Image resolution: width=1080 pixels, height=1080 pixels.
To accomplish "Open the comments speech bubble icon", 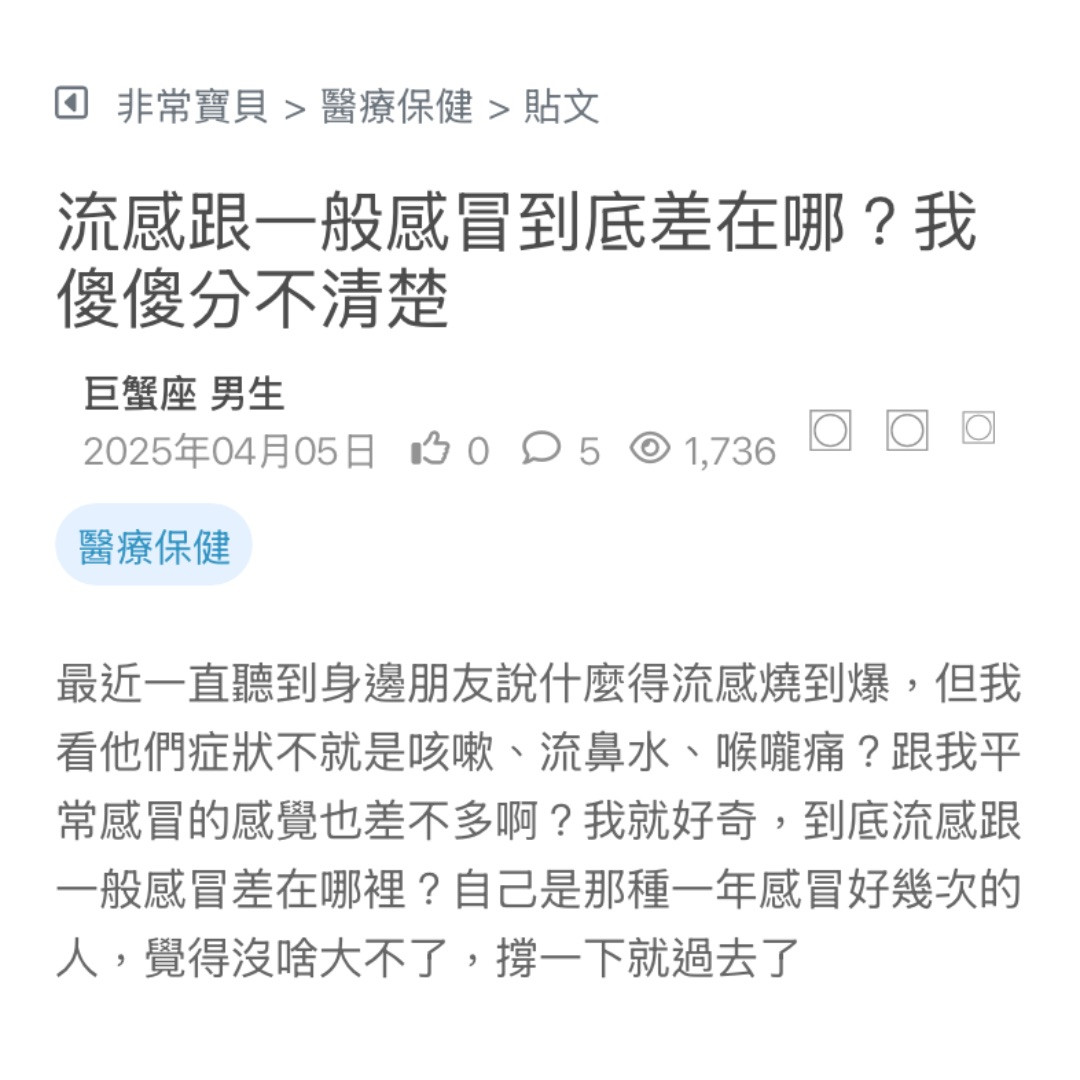I will (x=541, y=449).
